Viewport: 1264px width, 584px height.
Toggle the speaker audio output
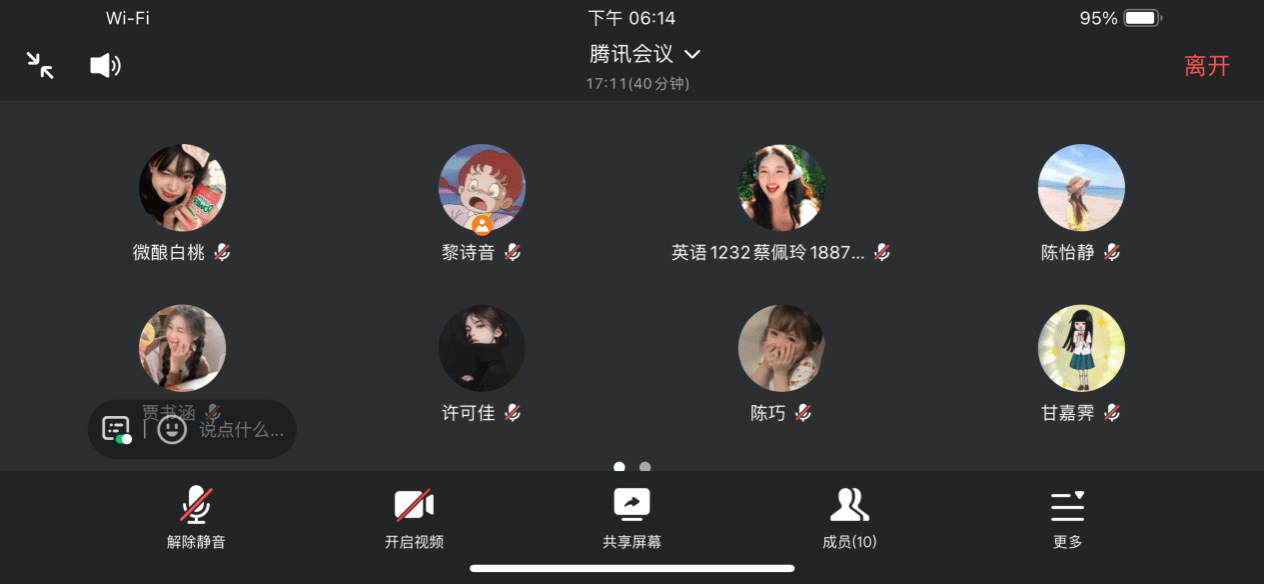click(x=105, y=66)
